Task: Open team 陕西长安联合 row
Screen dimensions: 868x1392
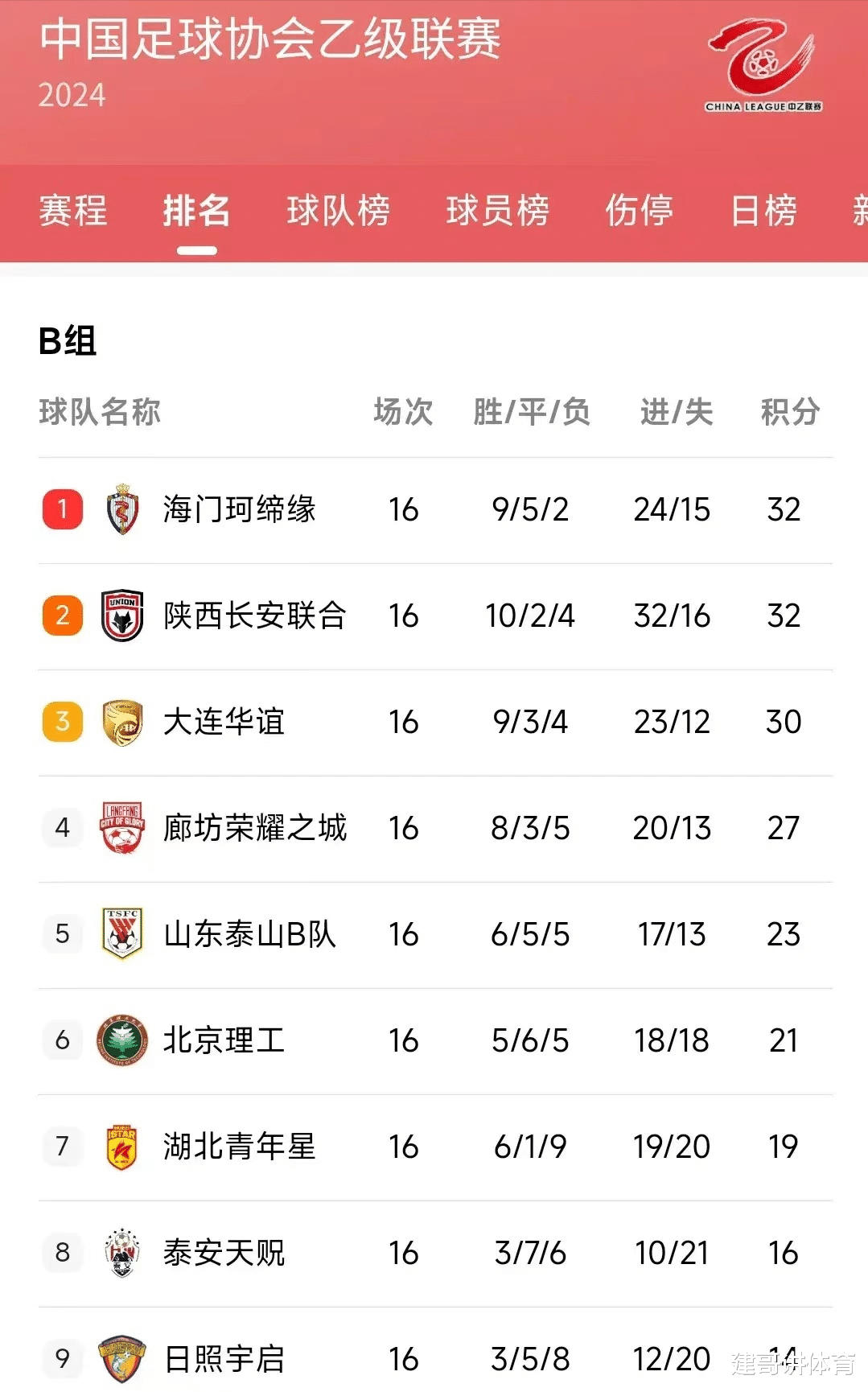Action: 435,616
